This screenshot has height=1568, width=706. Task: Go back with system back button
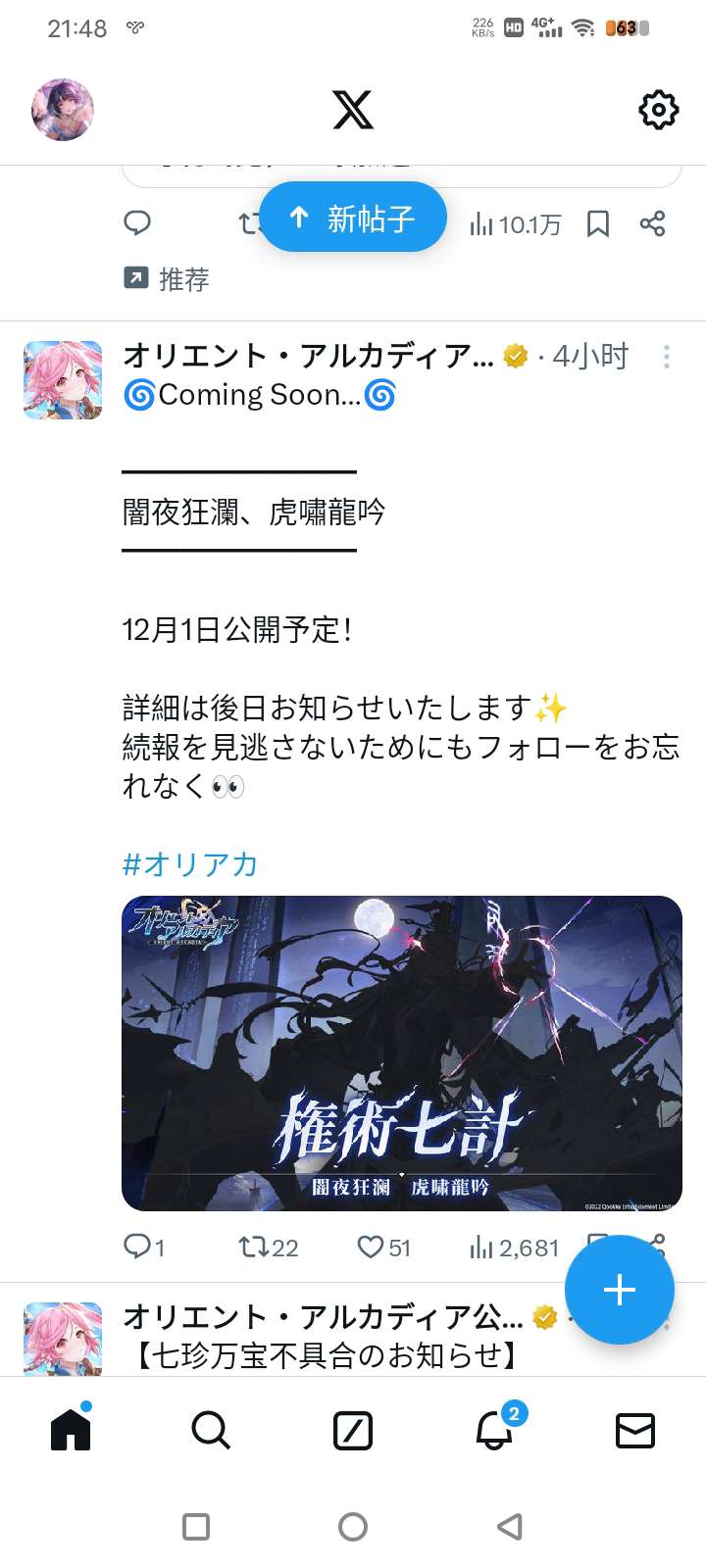point(510,1527)
